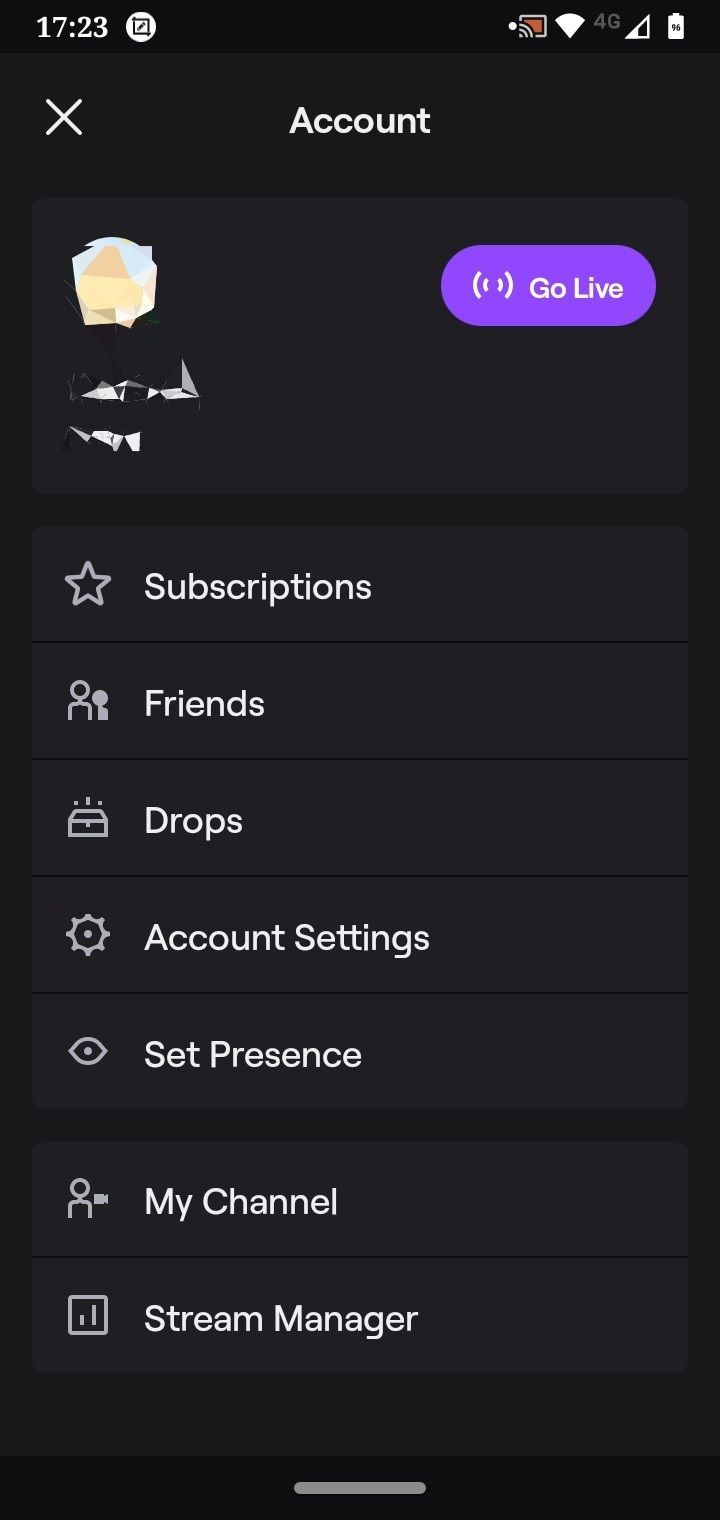Tap the My Channel camera icon
Viewport: 720px width, 1520px height.
88,1199
